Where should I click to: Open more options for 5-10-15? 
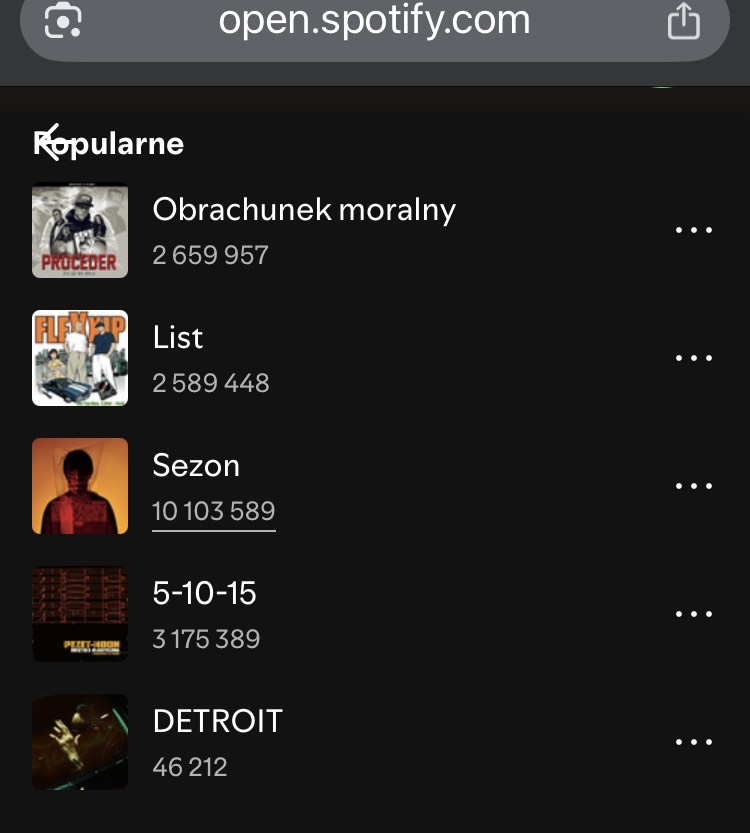693,614
